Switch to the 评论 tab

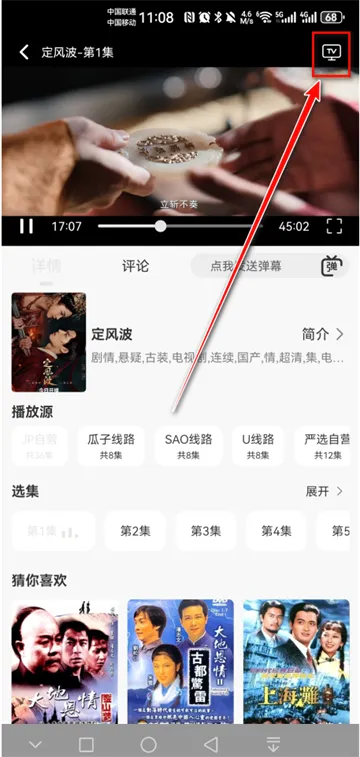[135, 266]
